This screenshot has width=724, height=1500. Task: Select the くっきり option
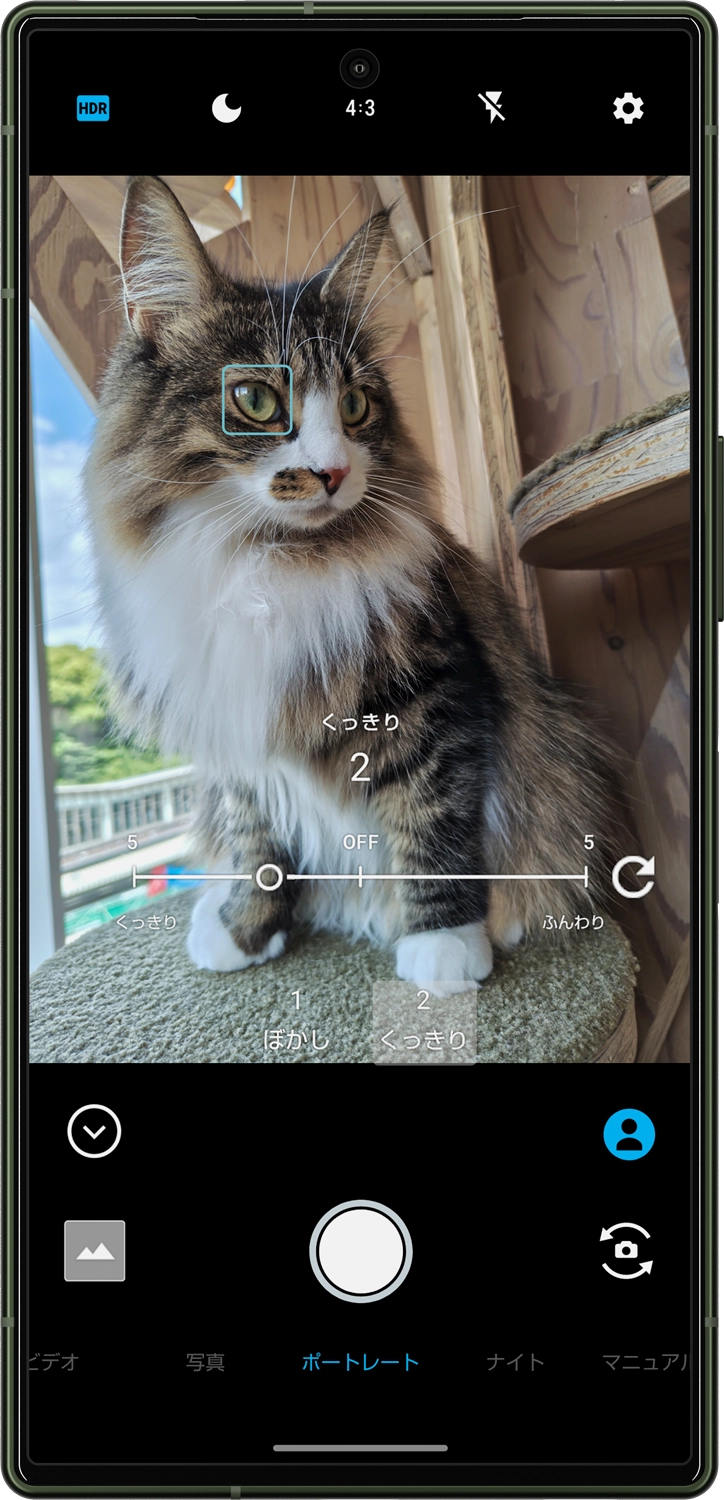pos(424,1020)
